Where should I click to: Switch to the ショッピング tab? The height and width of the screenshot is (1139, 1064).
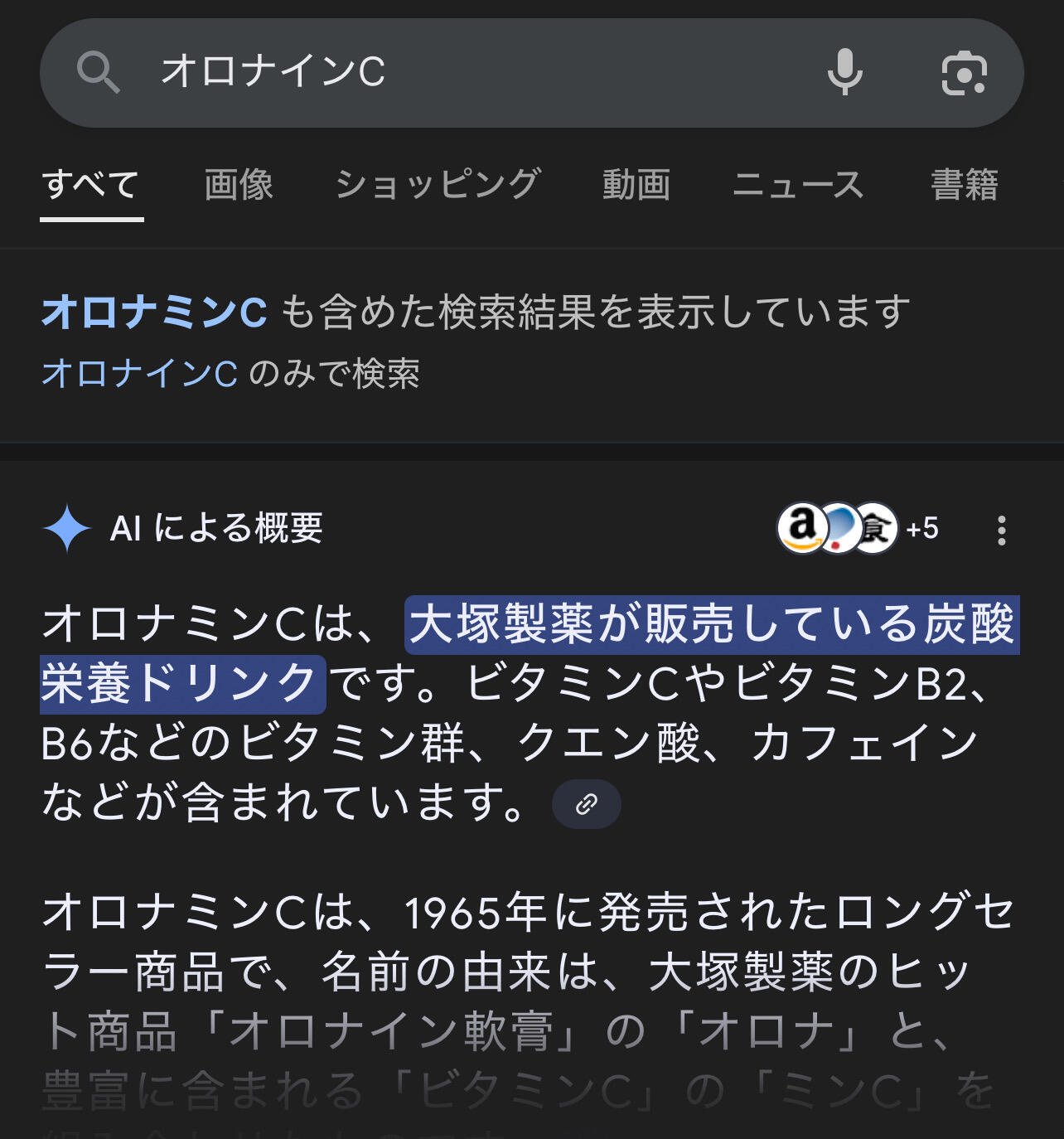point(438,184)
